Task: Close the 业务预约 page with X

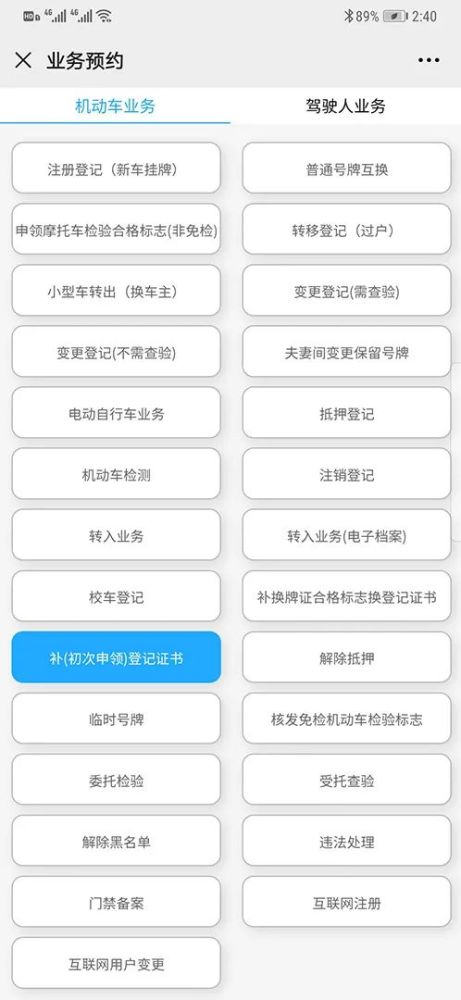Action: (x=23, y=61)
